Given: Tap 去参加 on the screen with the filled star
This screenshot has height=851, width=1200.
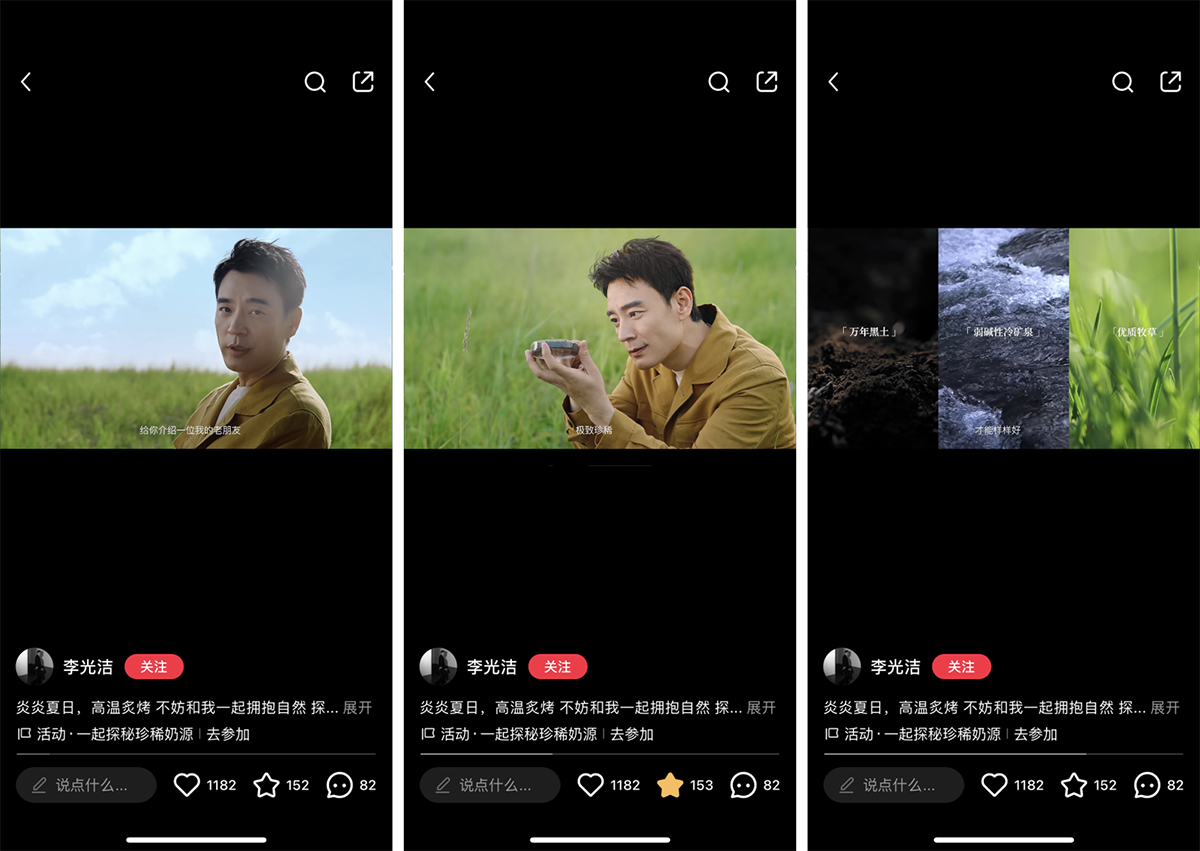Looking at the screenshot, I should coord(632,734).
